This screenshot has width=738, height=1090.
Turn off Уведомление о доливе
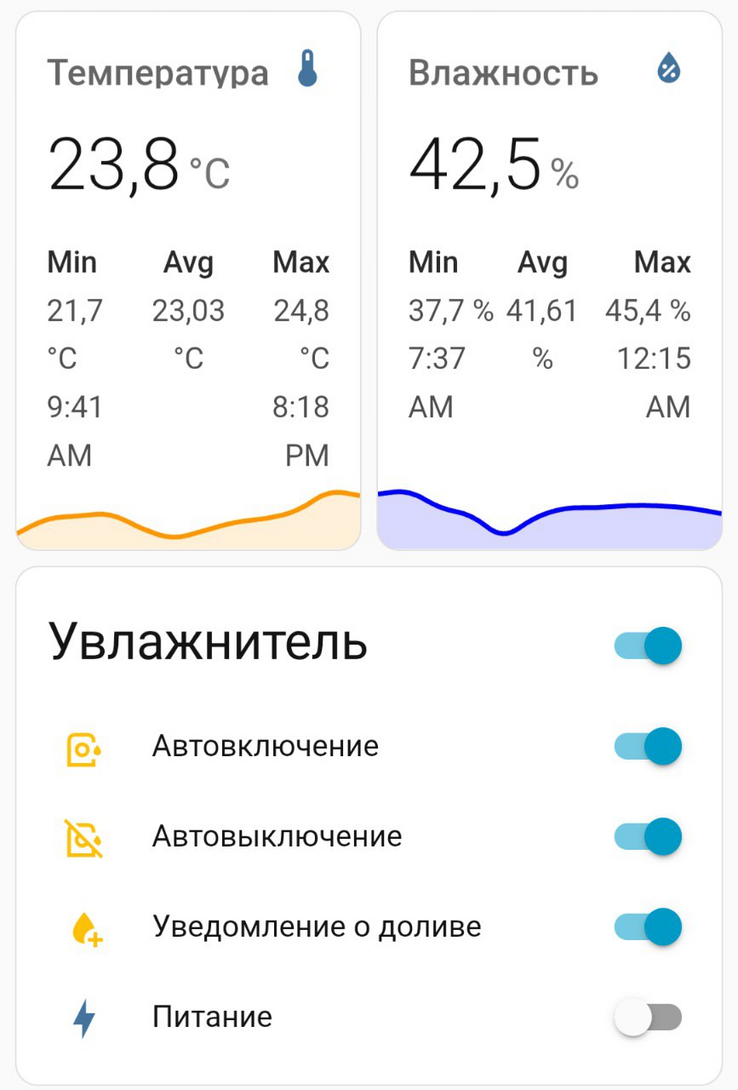pyautogui.click(x=648, y=927)
